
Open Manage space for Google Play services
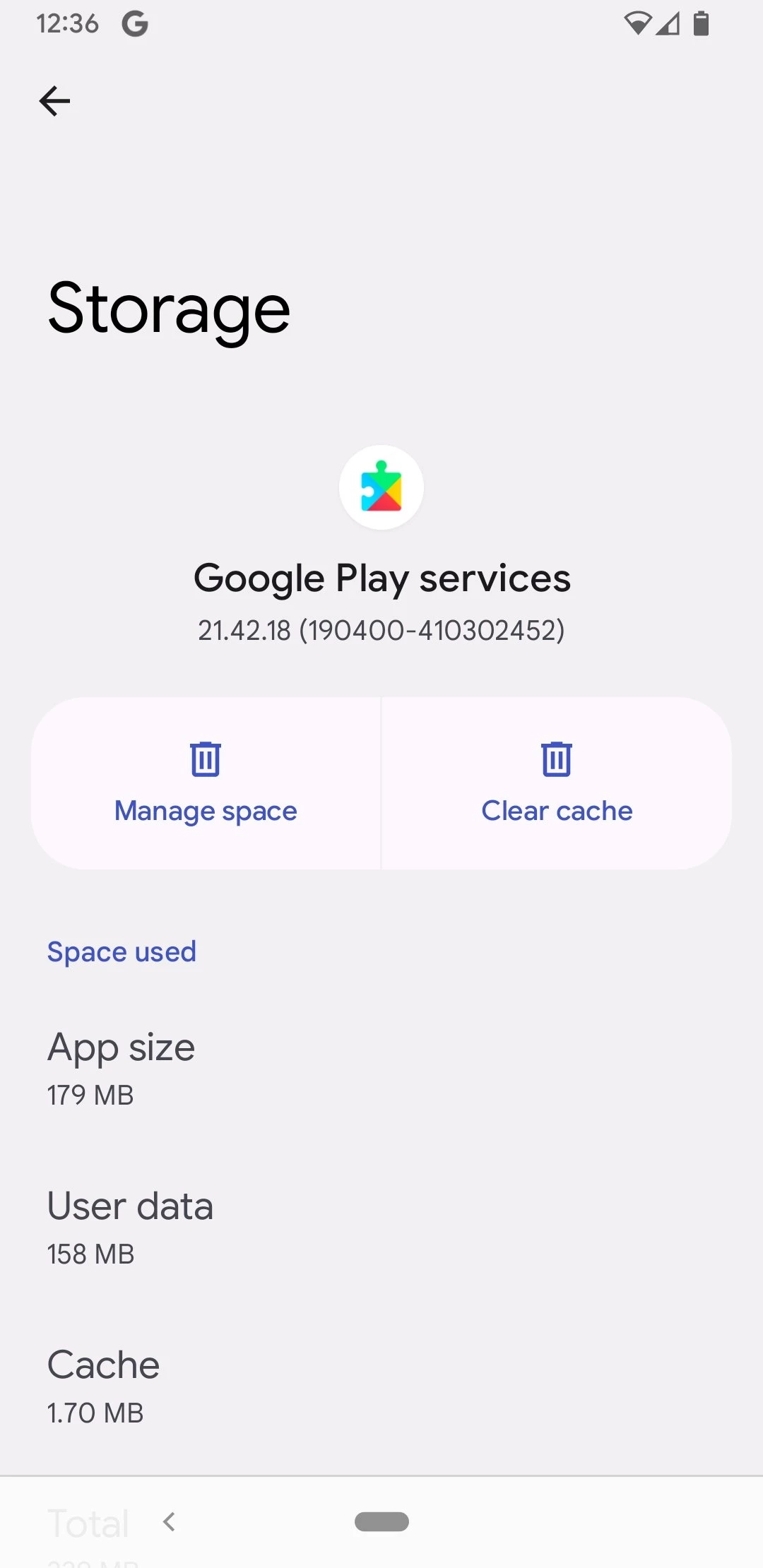(x=206, y=783)
